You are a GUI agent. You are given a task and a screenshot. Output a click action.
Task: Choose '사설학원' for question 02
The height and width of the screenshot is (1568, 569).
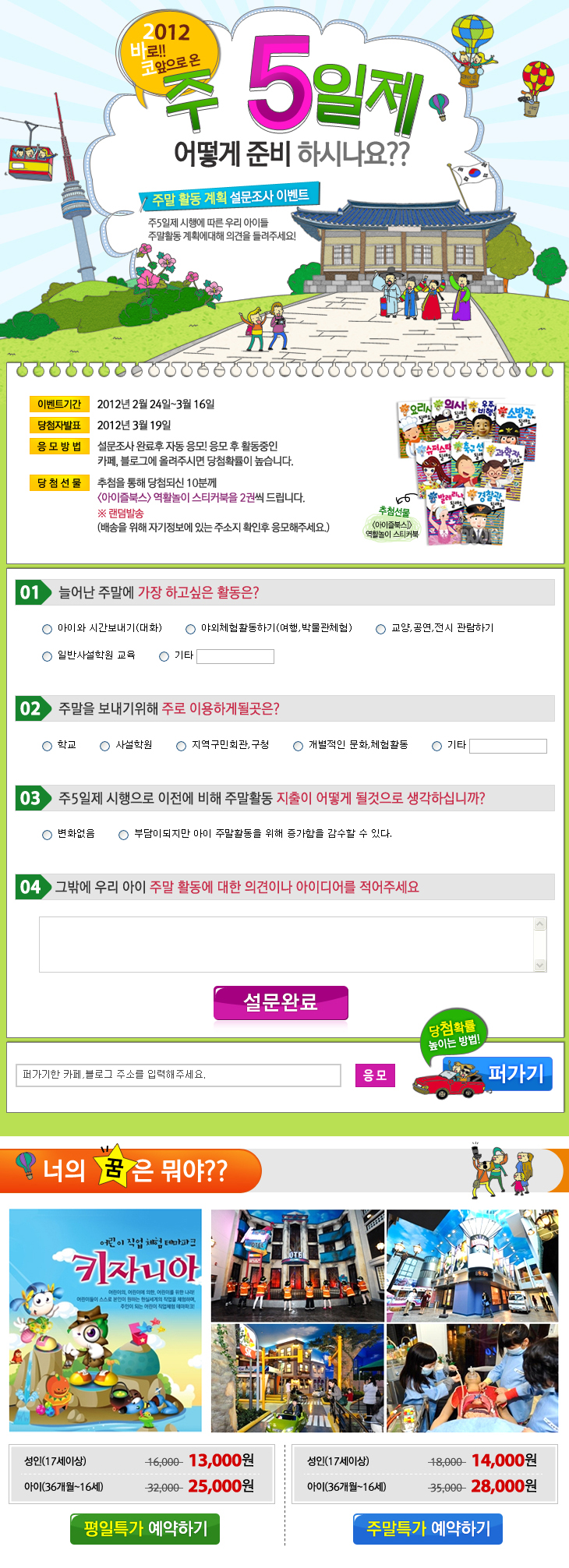(105, 746)
